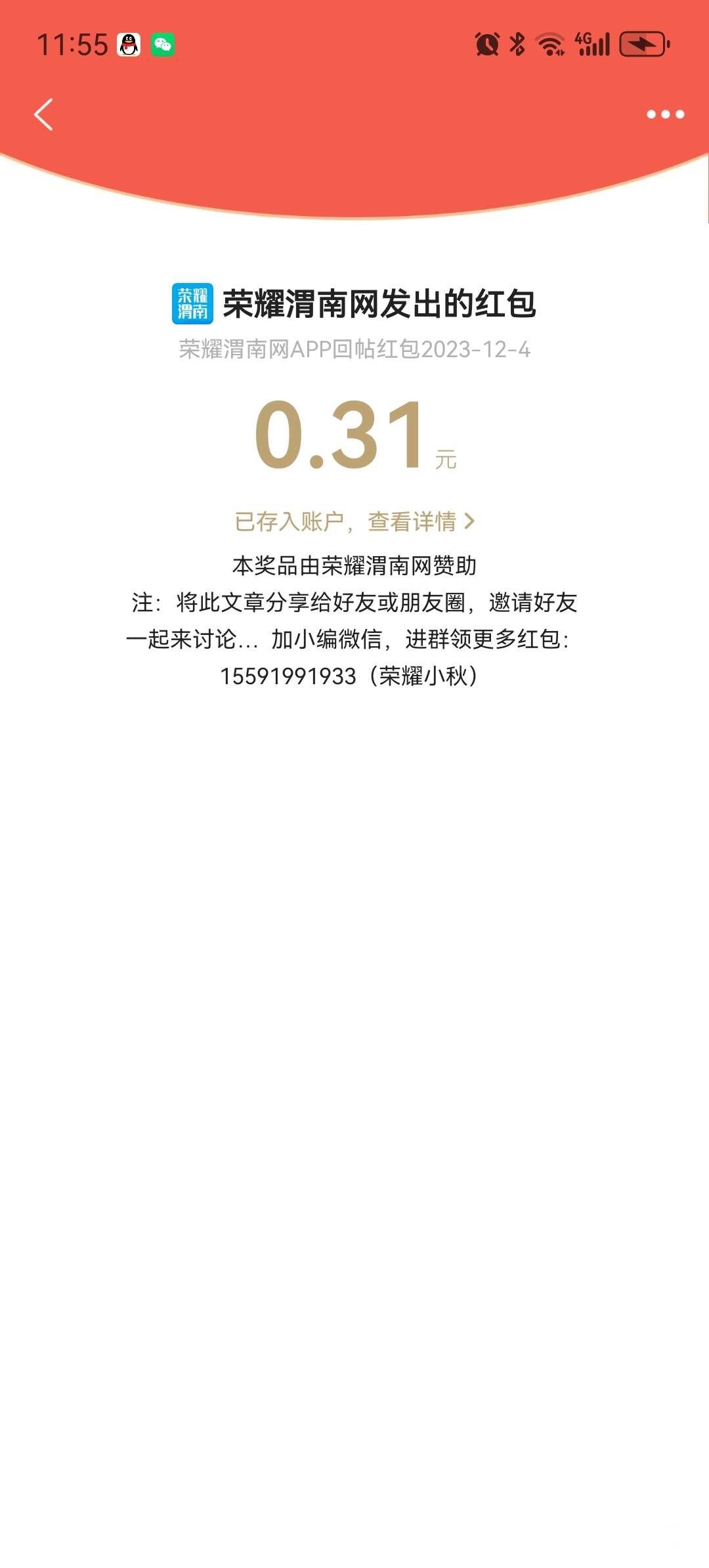709x1568 pixels.
Task: Go back using the top-left arrow
Action: tap(43, 115)
